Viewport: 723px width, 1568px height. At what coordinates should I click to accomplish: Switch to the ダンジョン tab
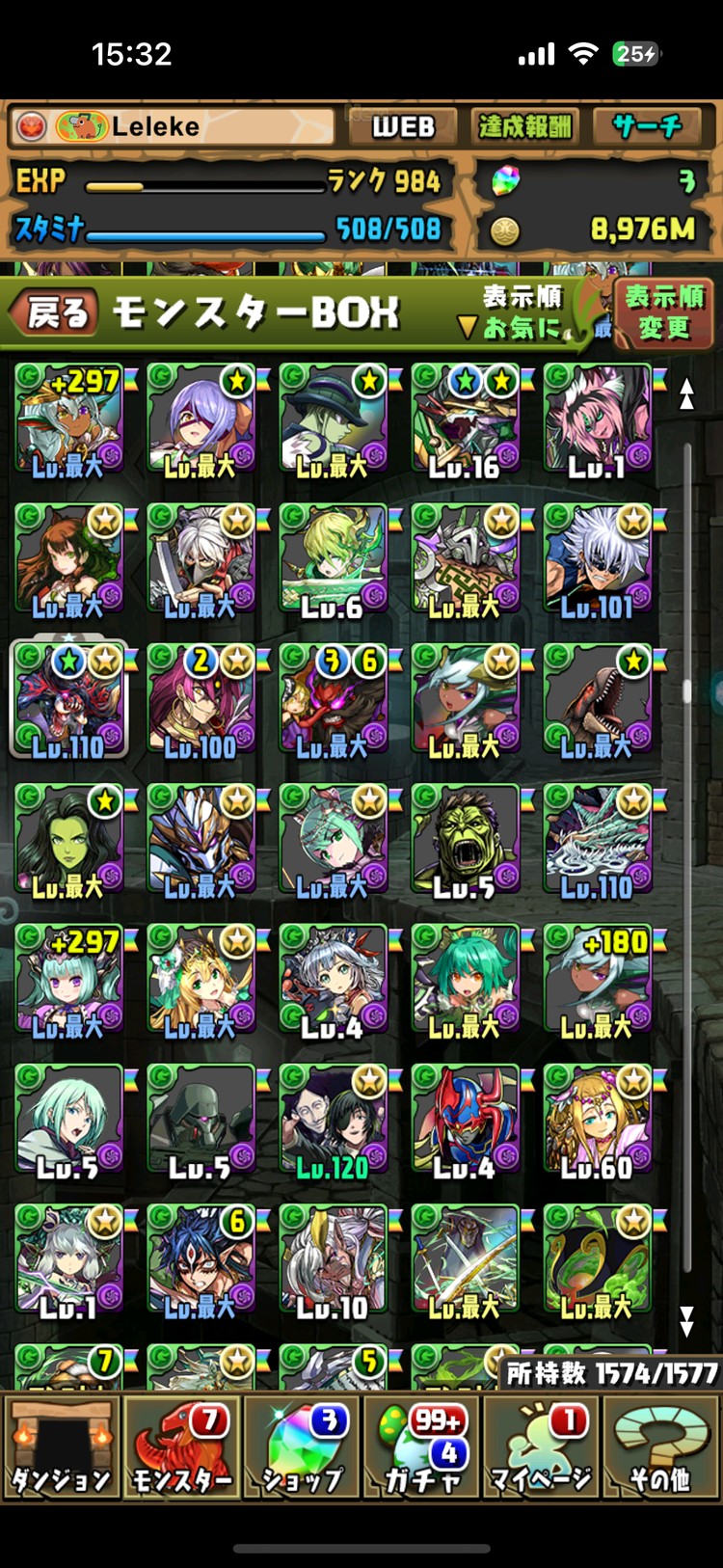tap(62, 1447)
